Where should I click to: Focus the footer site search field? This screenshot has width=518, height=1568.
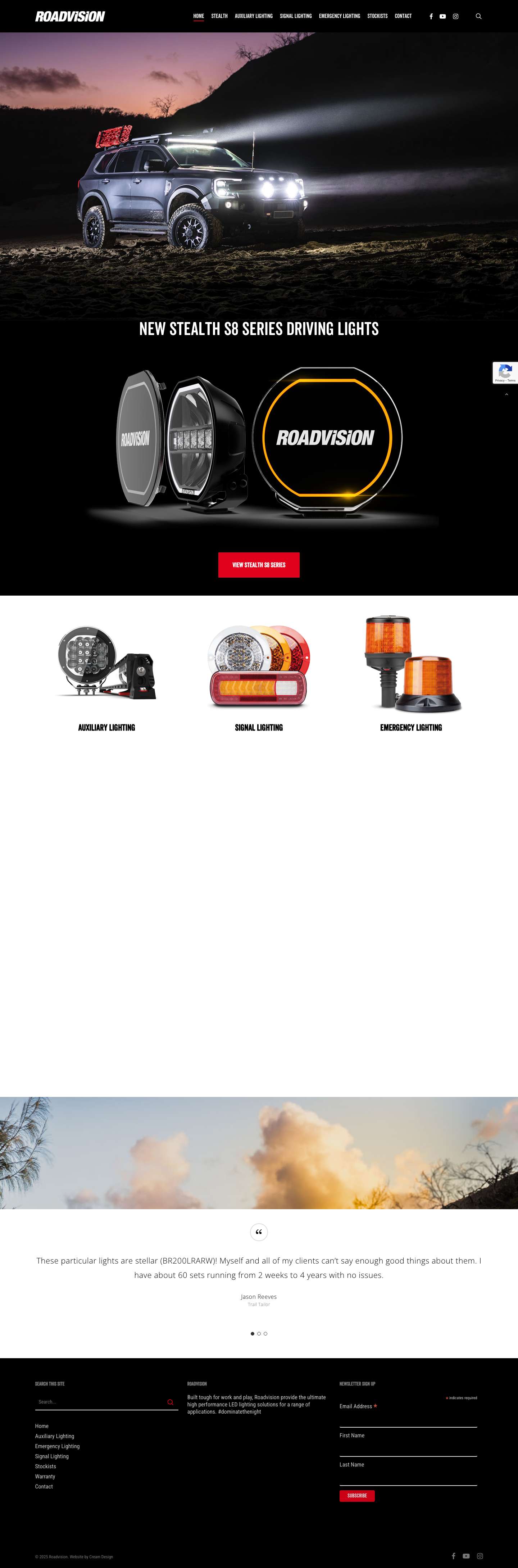tap(100, 1402)
